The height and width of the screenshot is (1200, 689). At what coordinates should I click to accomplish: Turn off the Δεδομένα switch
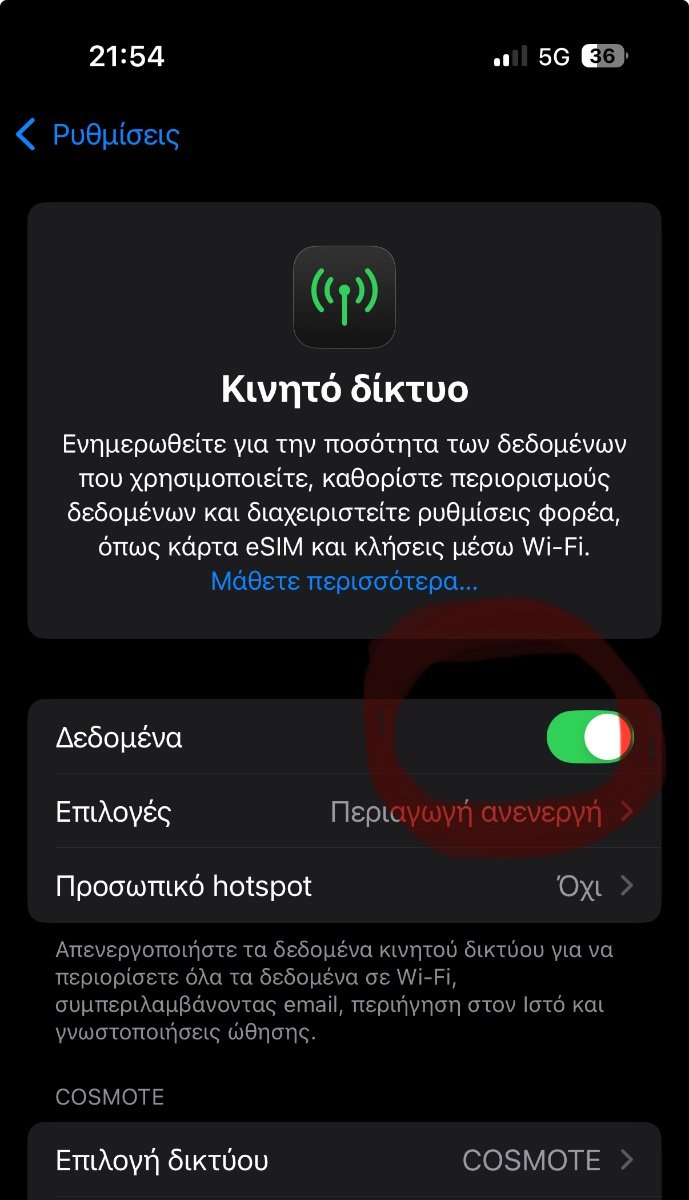pyautogui.click(x=589, y=738)
